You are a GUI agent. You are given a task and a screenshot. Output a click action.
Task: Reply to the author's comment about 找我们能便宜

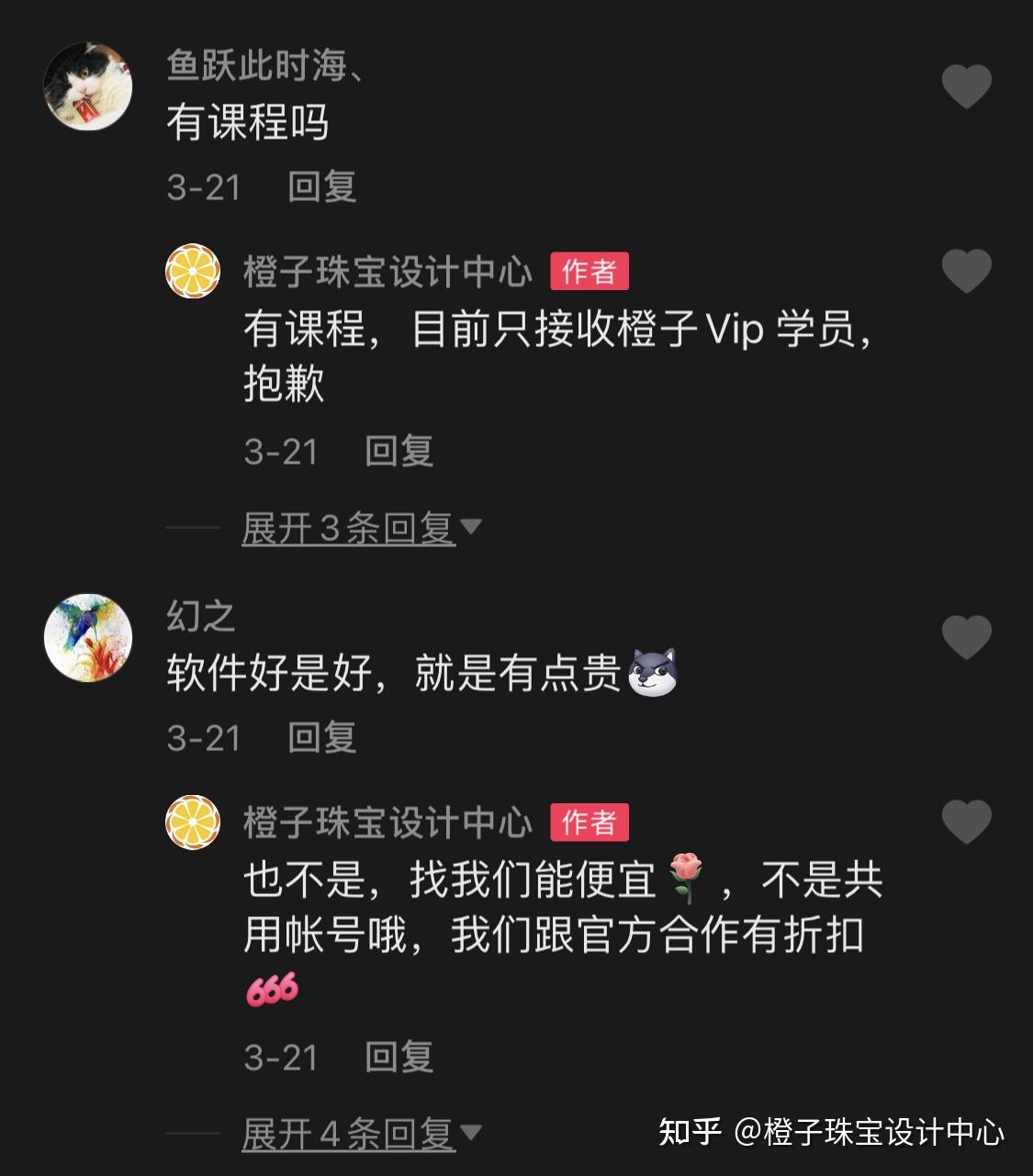point(399,1058)
